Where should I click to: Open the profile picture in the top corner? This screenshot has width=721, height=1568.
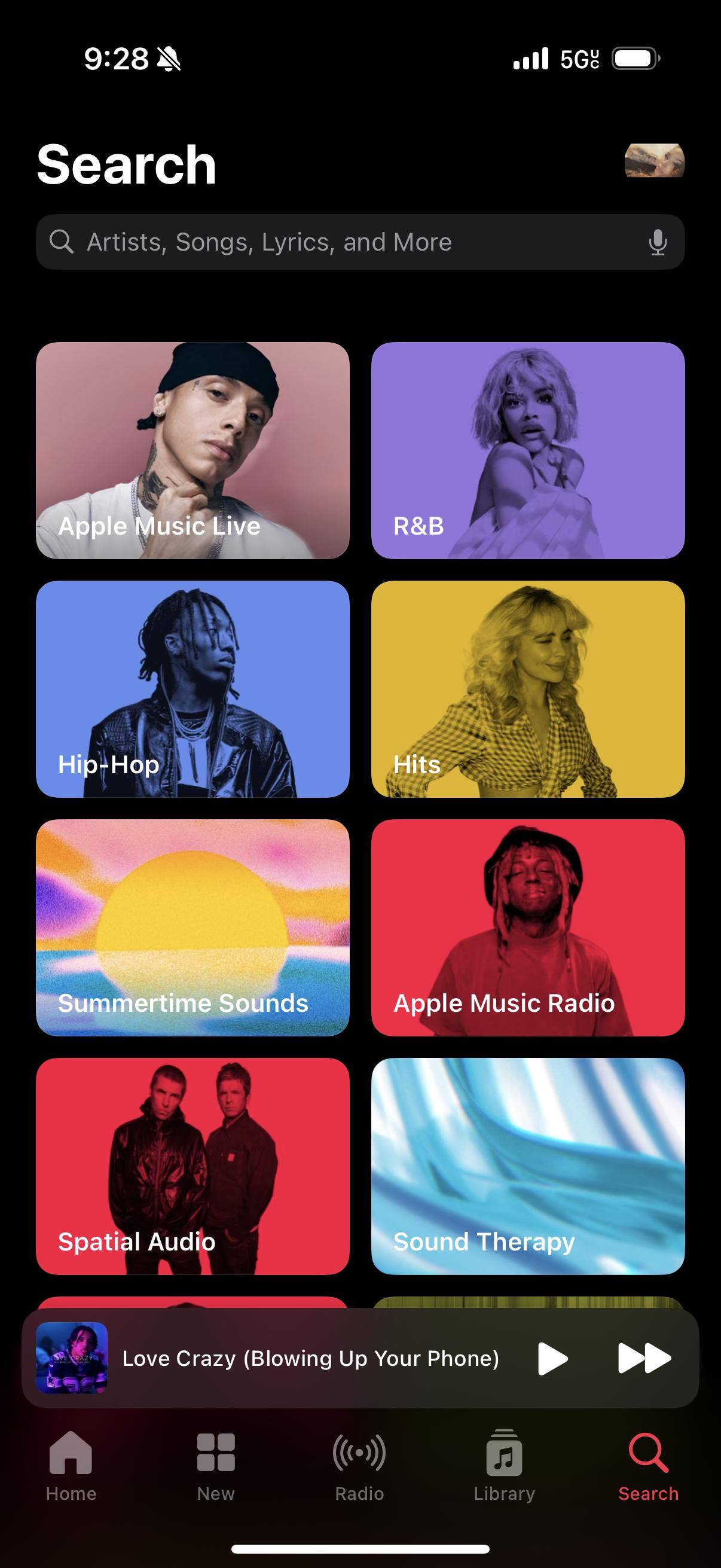coord(655,161)
